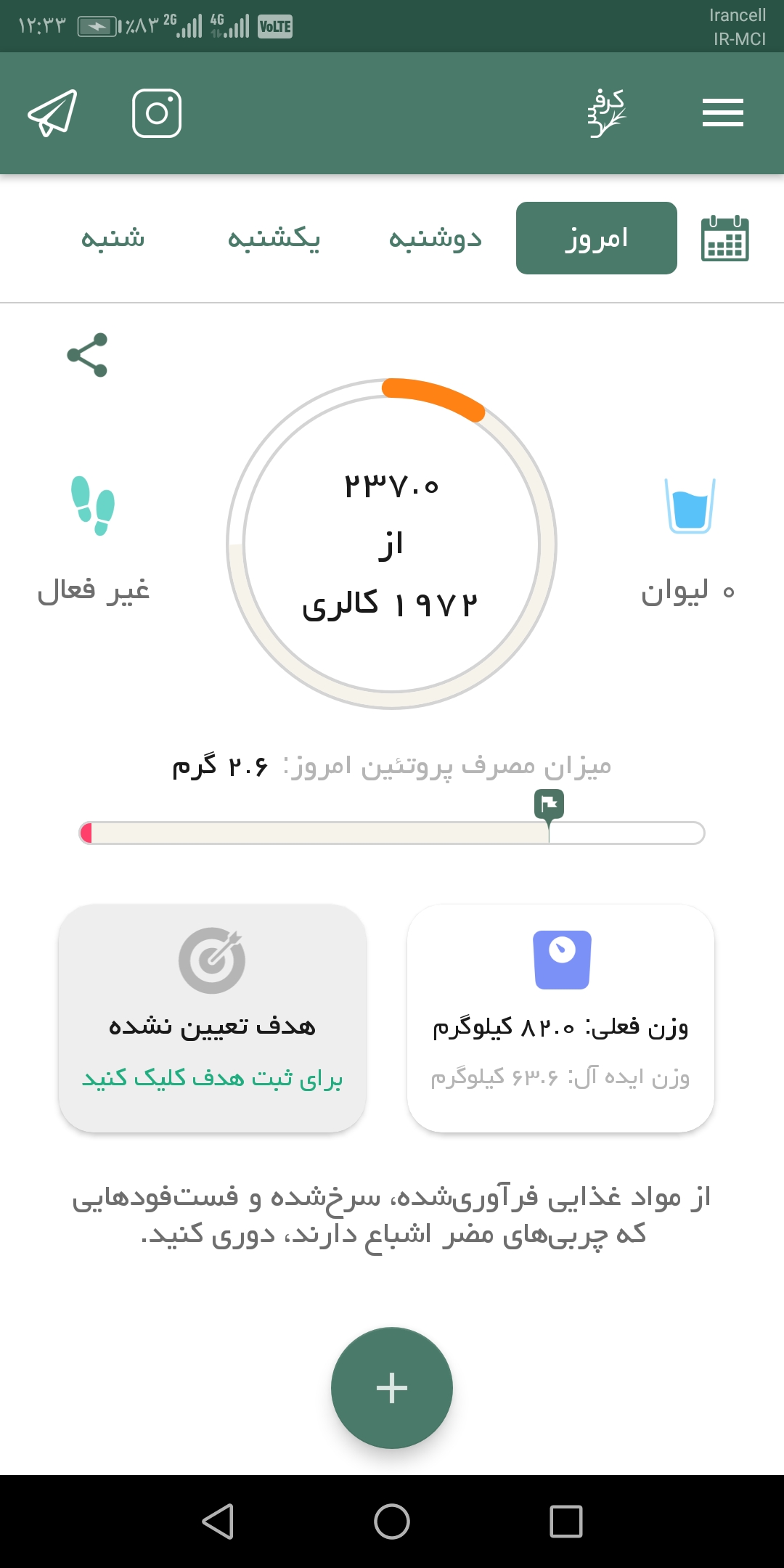This screenshot has height=1568, width=784.
Task: Open the وزن فعلی weight card
Action: (x=560, y=1018)
